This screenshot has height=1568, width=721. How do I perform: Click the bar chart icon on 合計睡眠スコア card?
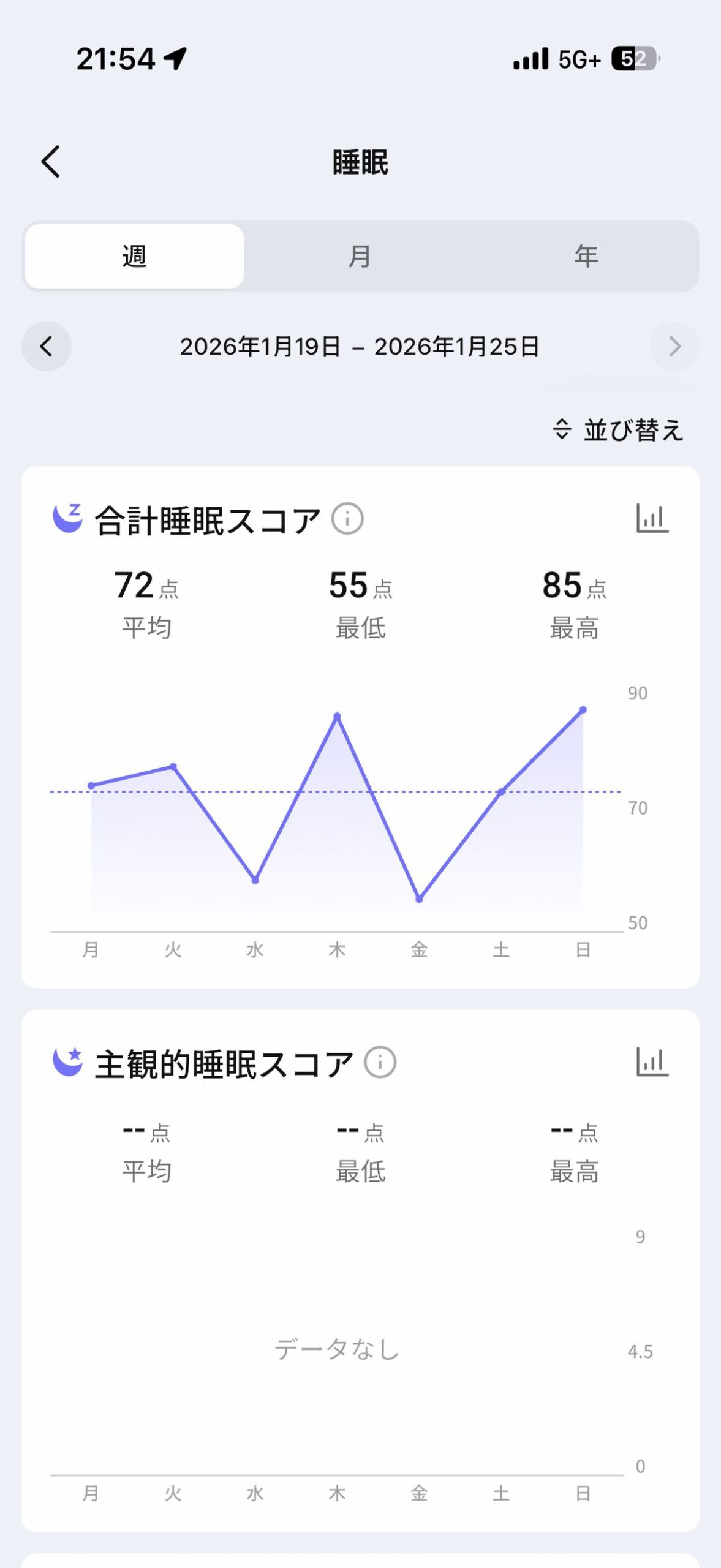[651, 519]
